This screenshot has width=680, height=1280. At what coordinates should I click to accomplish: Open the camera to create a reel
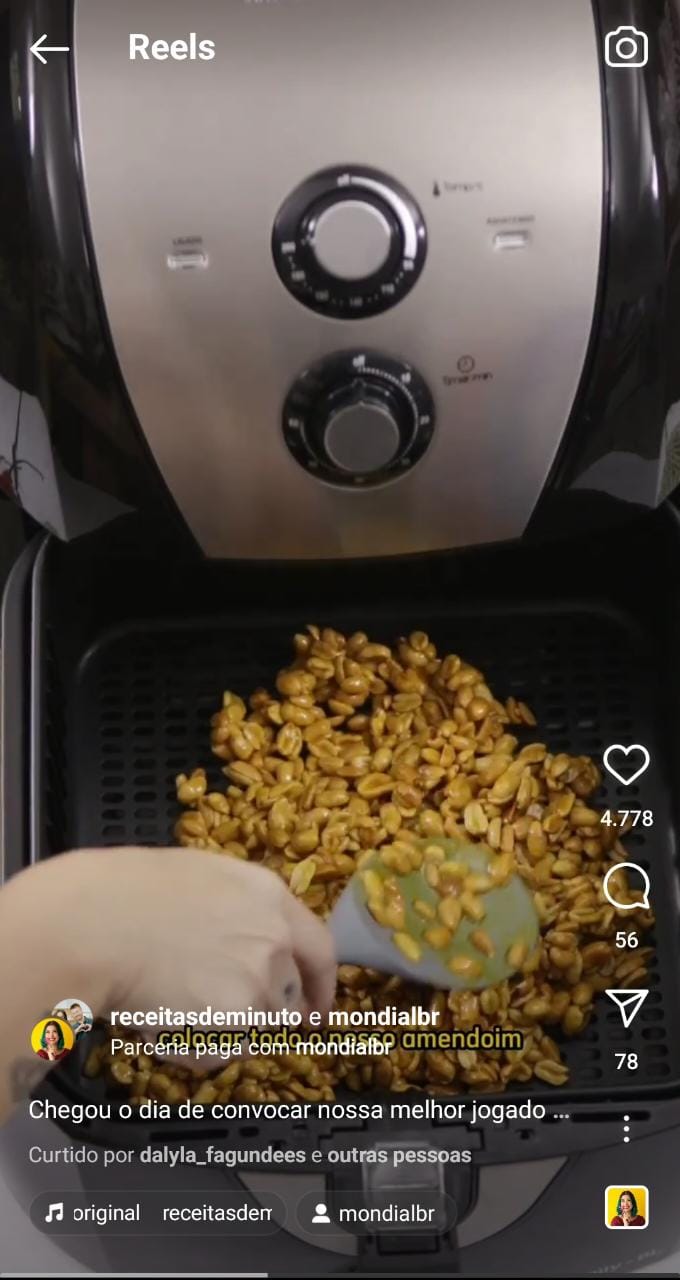[627, 48]
